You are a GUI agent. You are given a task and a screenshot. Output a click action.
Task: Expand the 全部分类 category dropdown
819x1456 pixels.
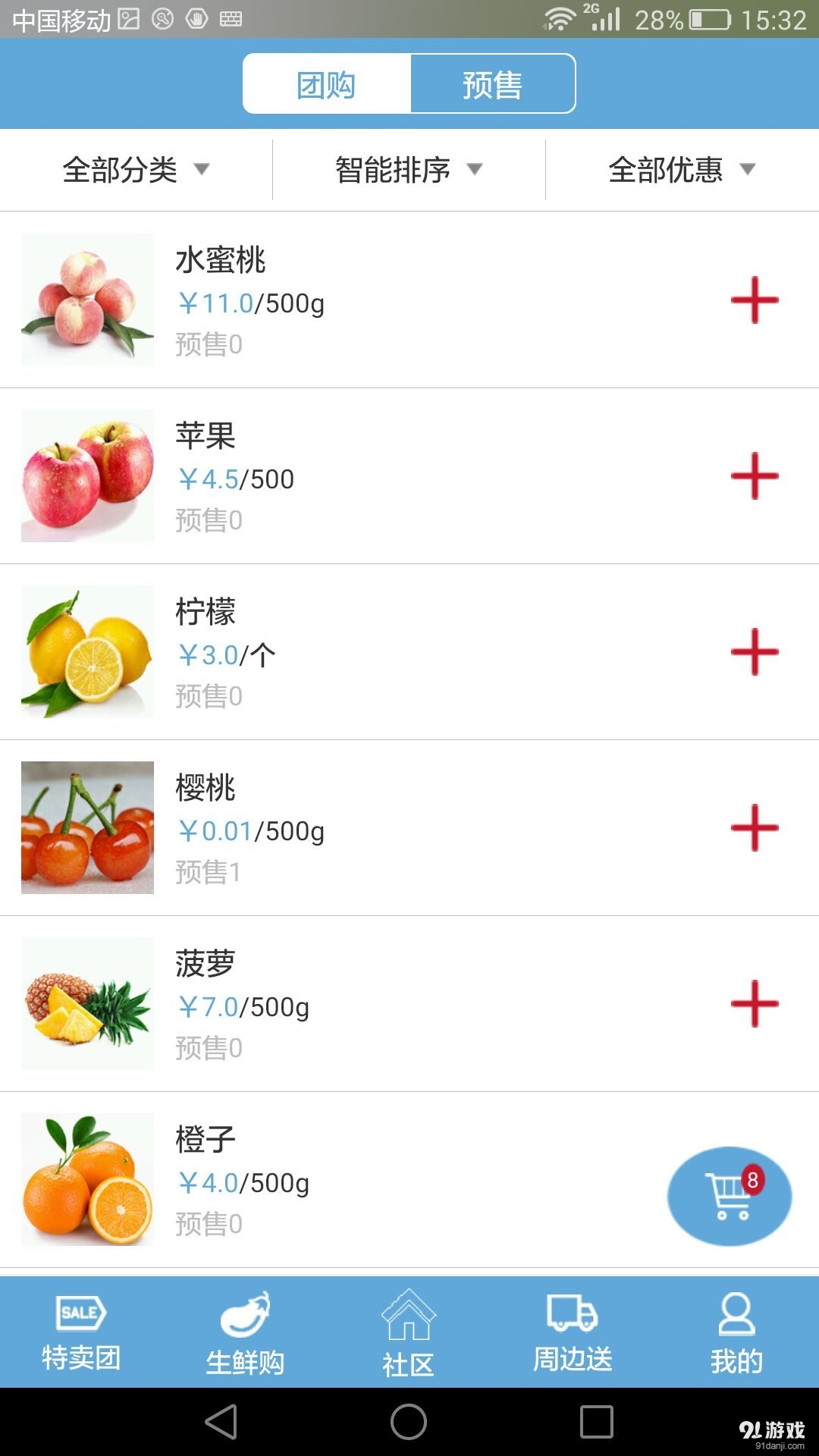[x=135, y=170]
